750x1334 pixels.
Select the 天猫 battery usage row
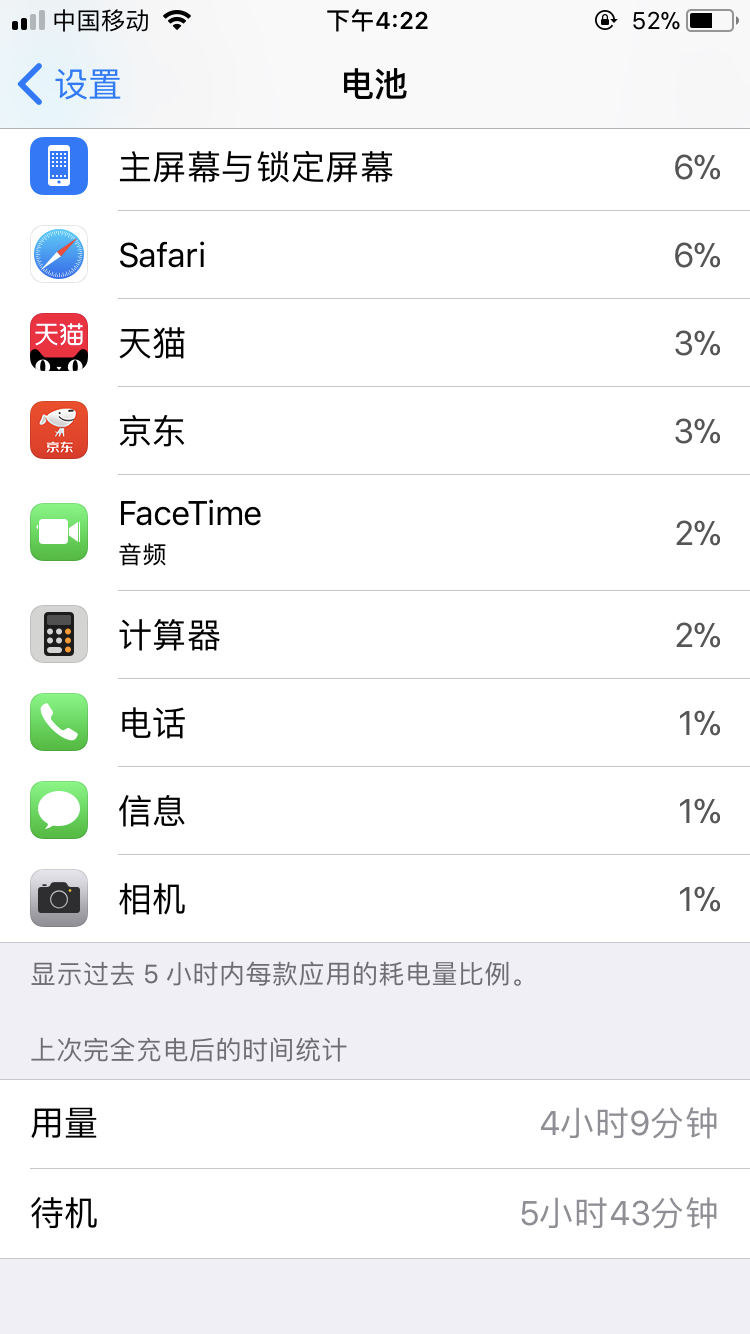pyautogui.click(x=375, y=343)
